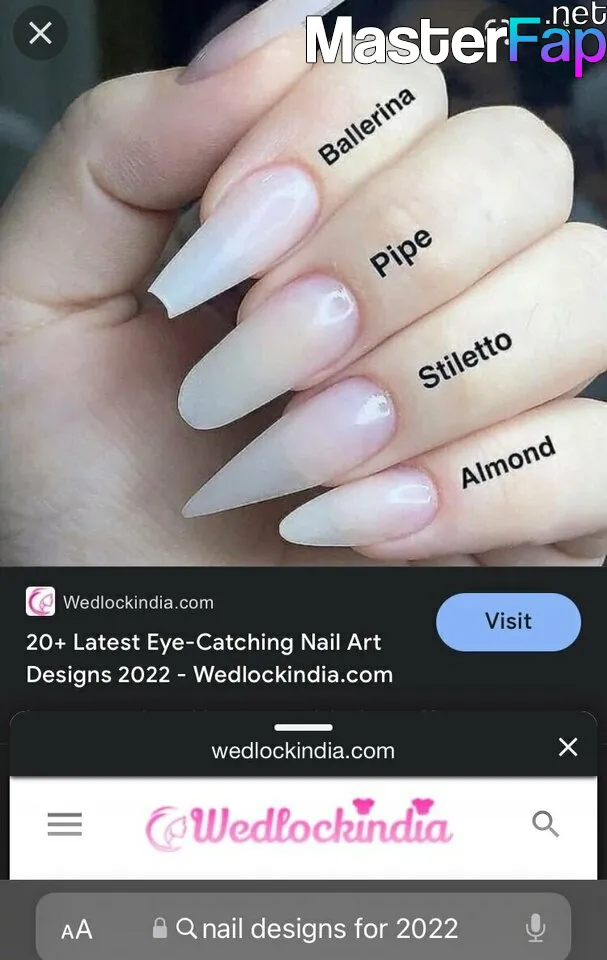Open the Wedlockindia hamburger menu
The height and width of the screenshot is (960, 607).
(x=65, y=824)
